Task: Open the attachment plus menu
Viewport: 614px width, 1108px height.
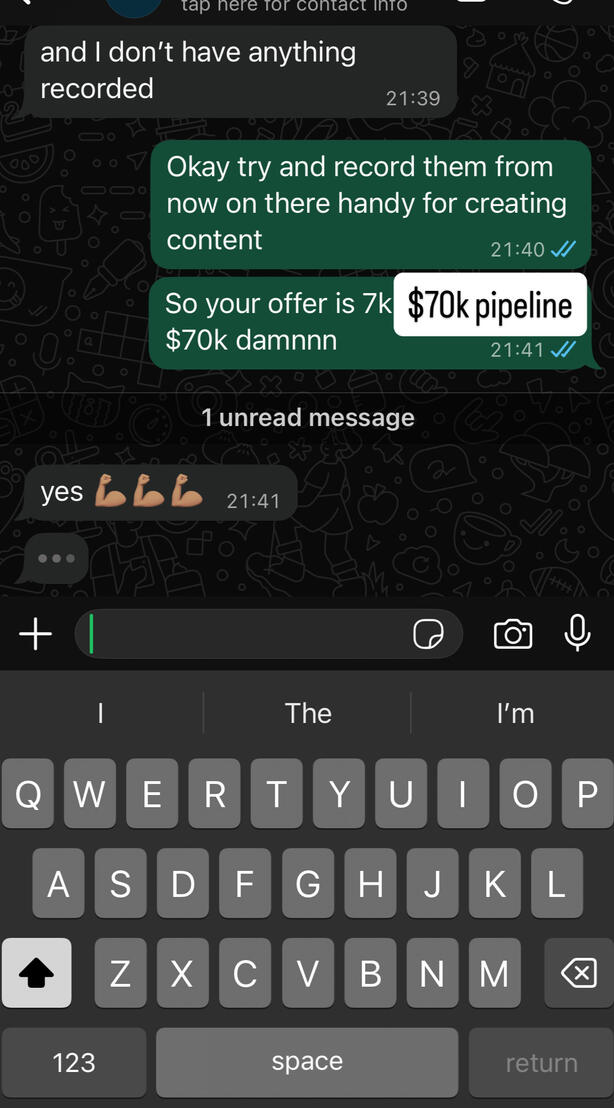Action: pyautogui.click(x=36, y=634)
